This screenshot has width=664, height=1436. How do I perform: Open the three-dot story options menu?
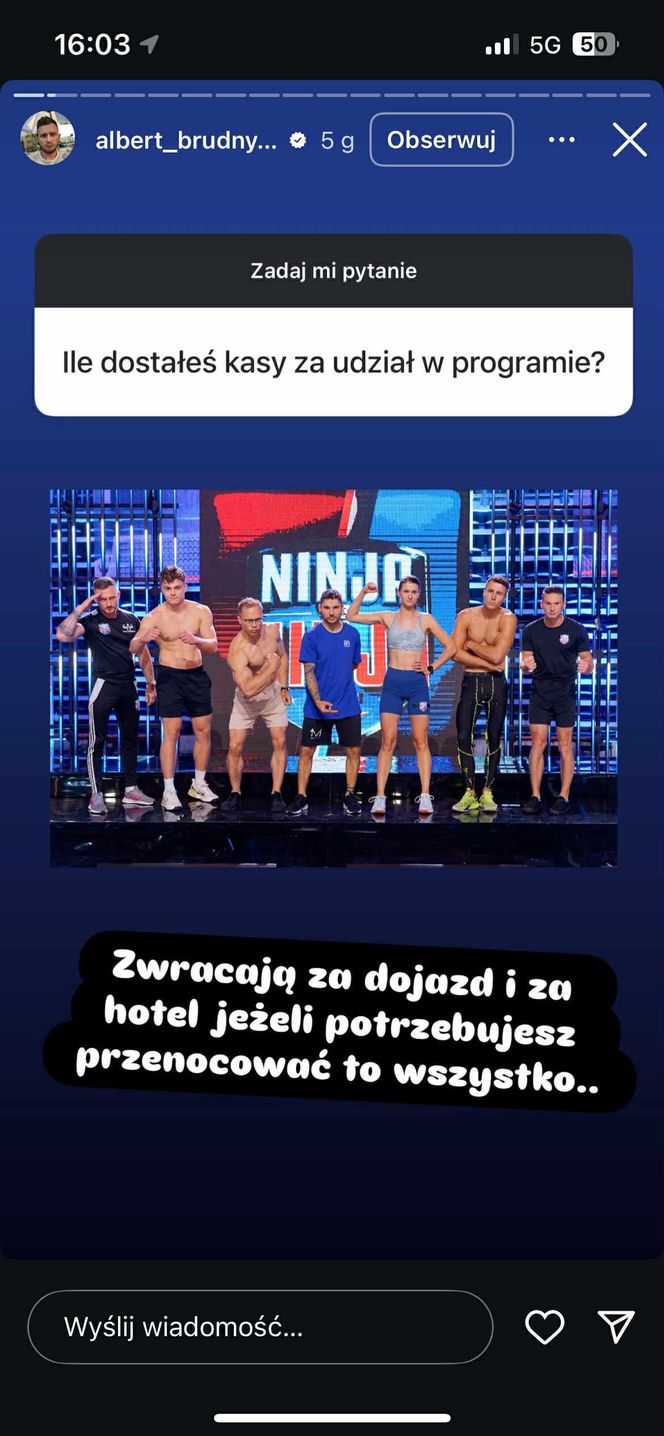[x=562, y=140]
